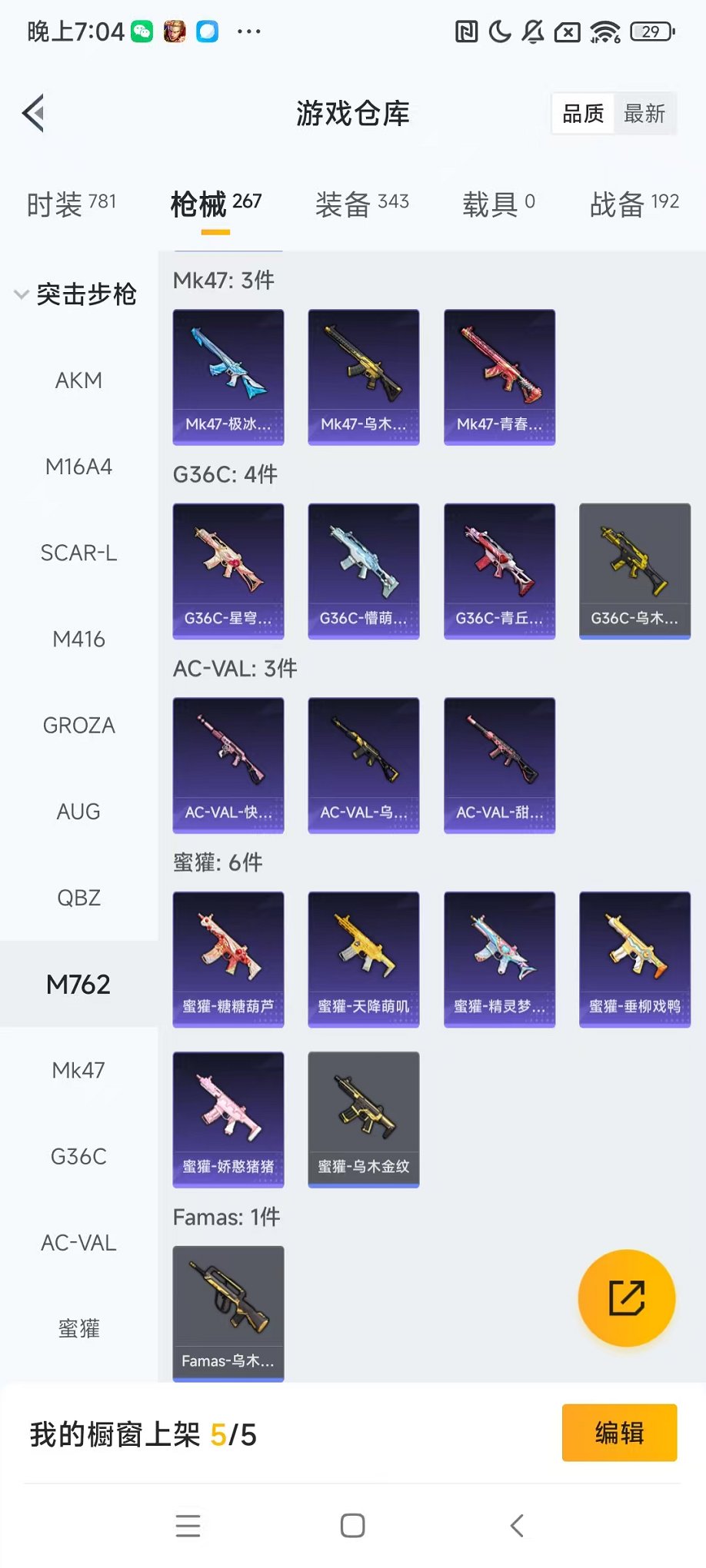706x1568 pixels.
Task: Select GROZA in the weapon list
Action: tap(78, 725)
